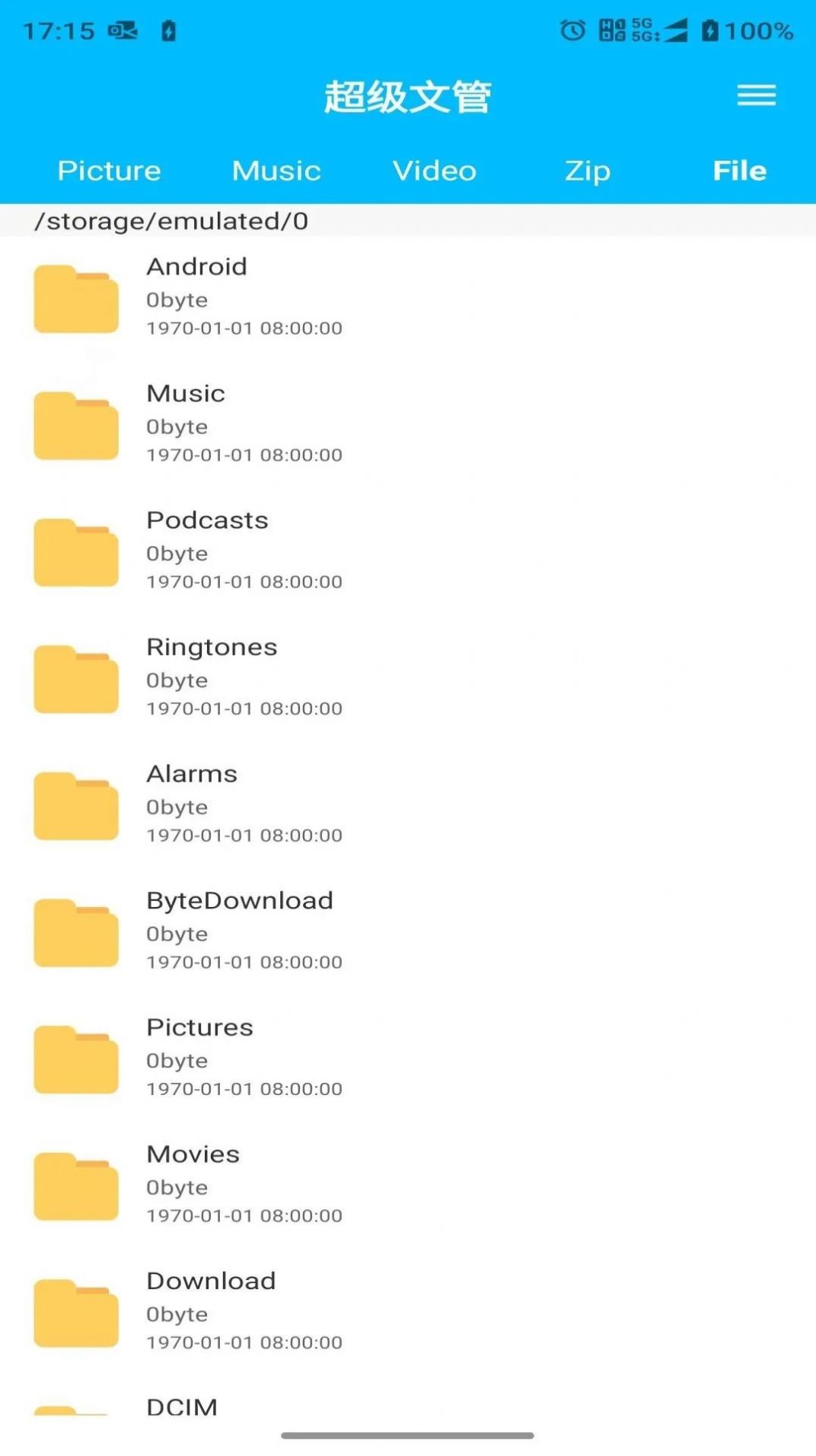Viewport: 816px width, 1456px height.
Task: Switch to the Music tab
Action: (275, 171)
